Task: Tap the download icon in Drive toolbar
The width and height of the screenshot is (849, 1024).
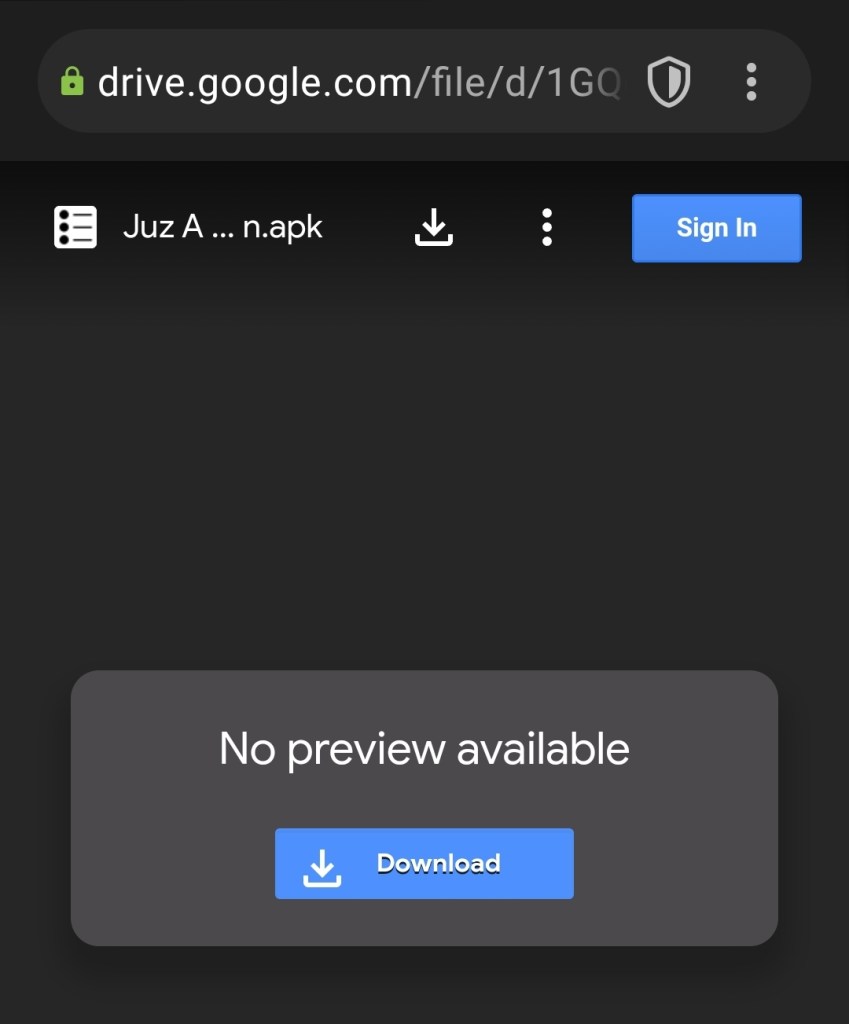Action: [433, 228]
